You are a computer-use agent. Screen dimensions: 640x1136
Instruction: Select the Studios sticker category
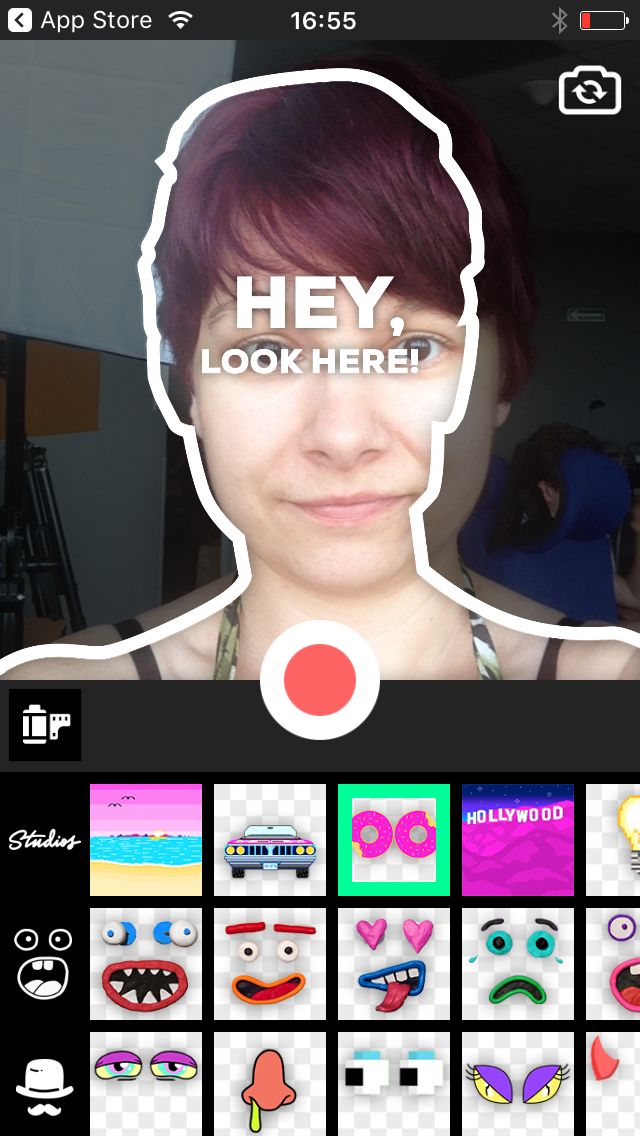43,840
